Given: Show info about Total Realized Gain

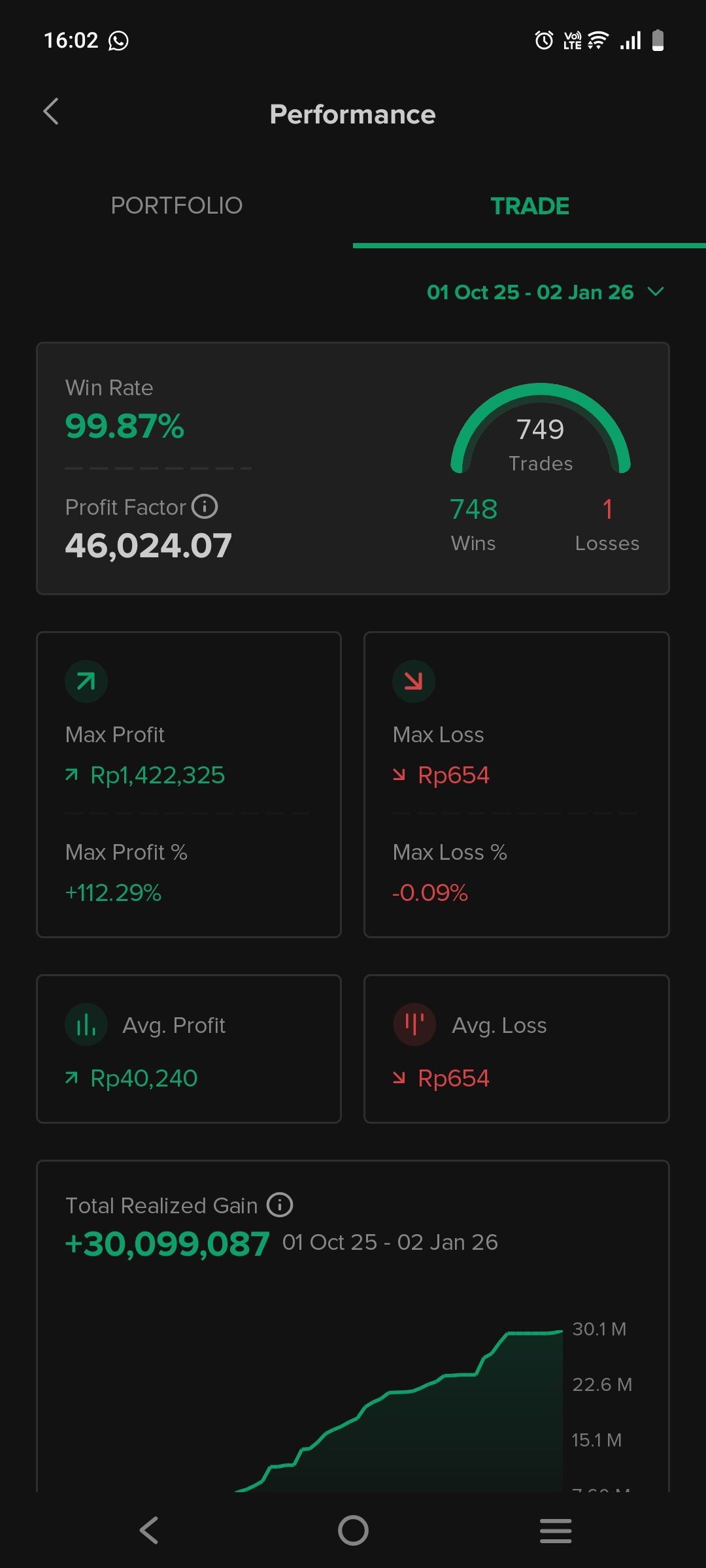Looking at the screenshot, I should tap(280, 1205).
